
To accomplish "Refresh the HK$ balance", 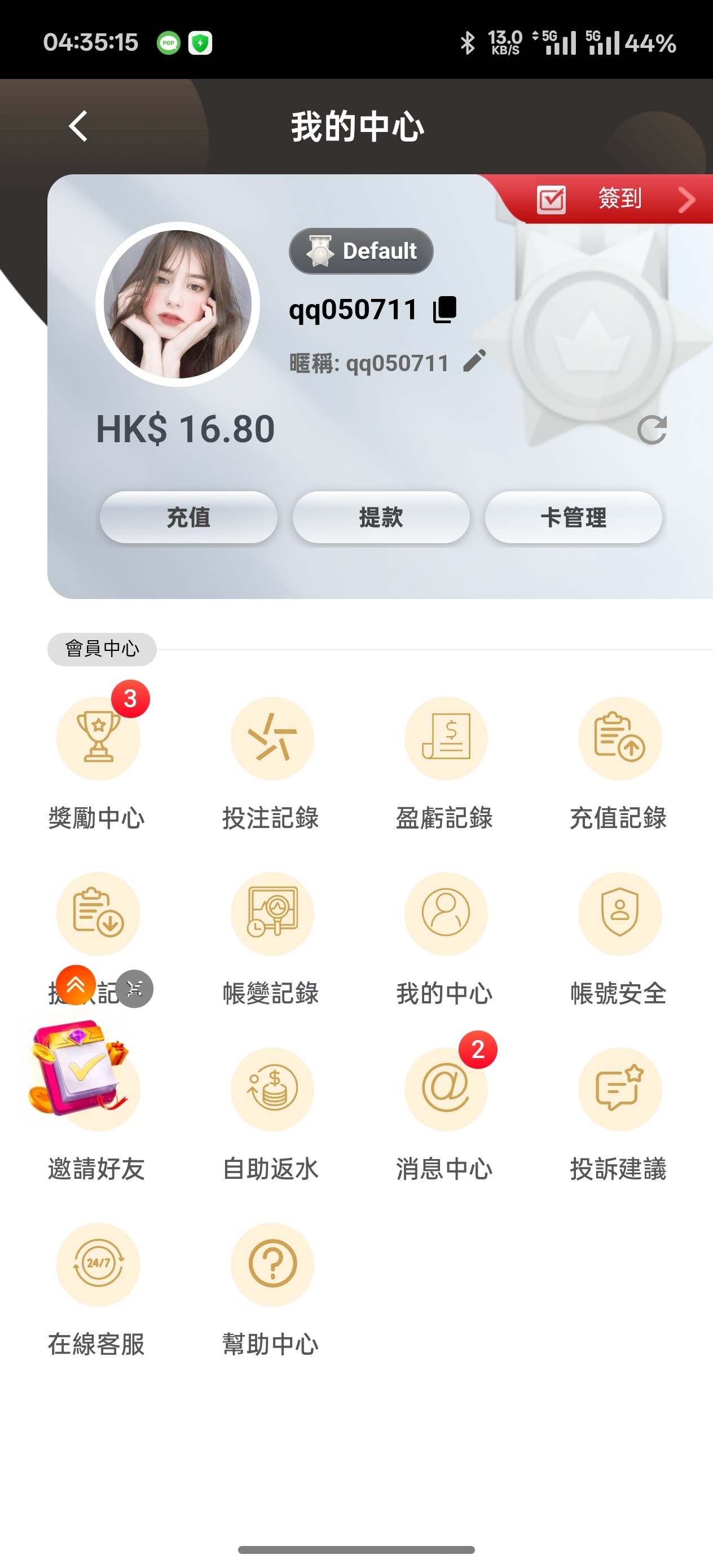I will [652, 430].
